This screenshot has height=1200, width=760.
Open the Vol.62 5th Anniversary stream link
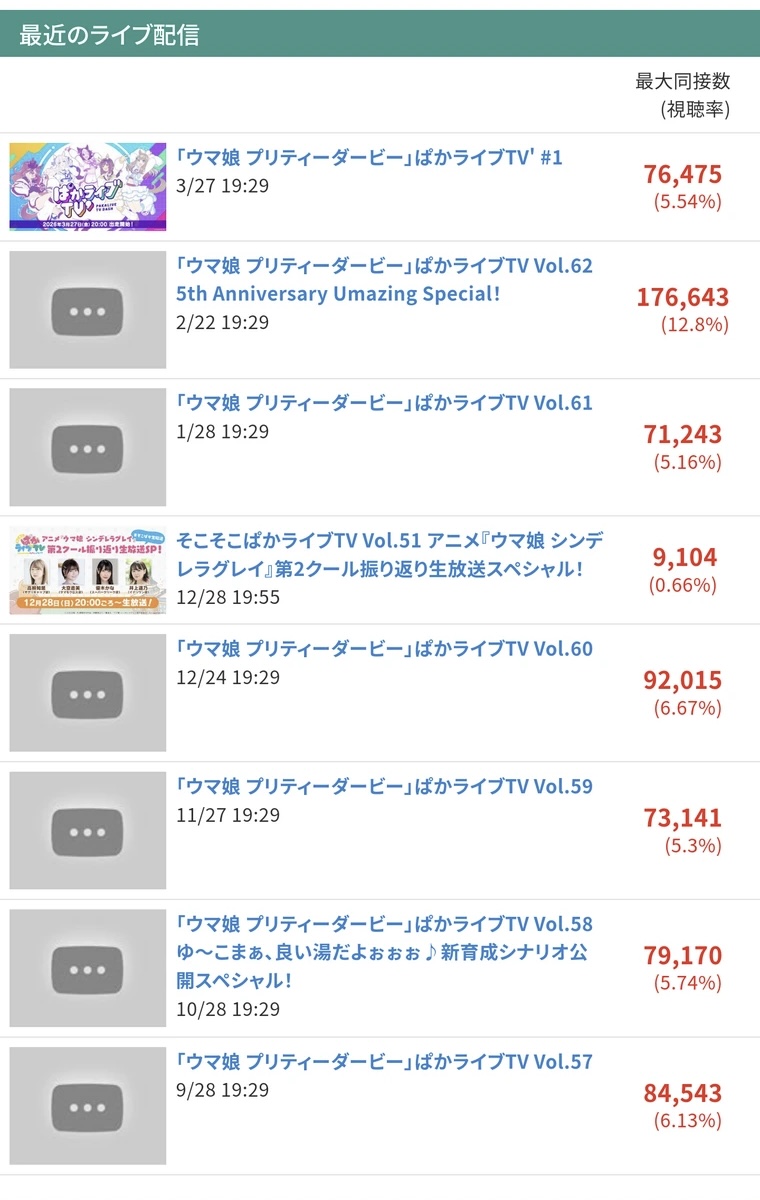pos(384,280)
